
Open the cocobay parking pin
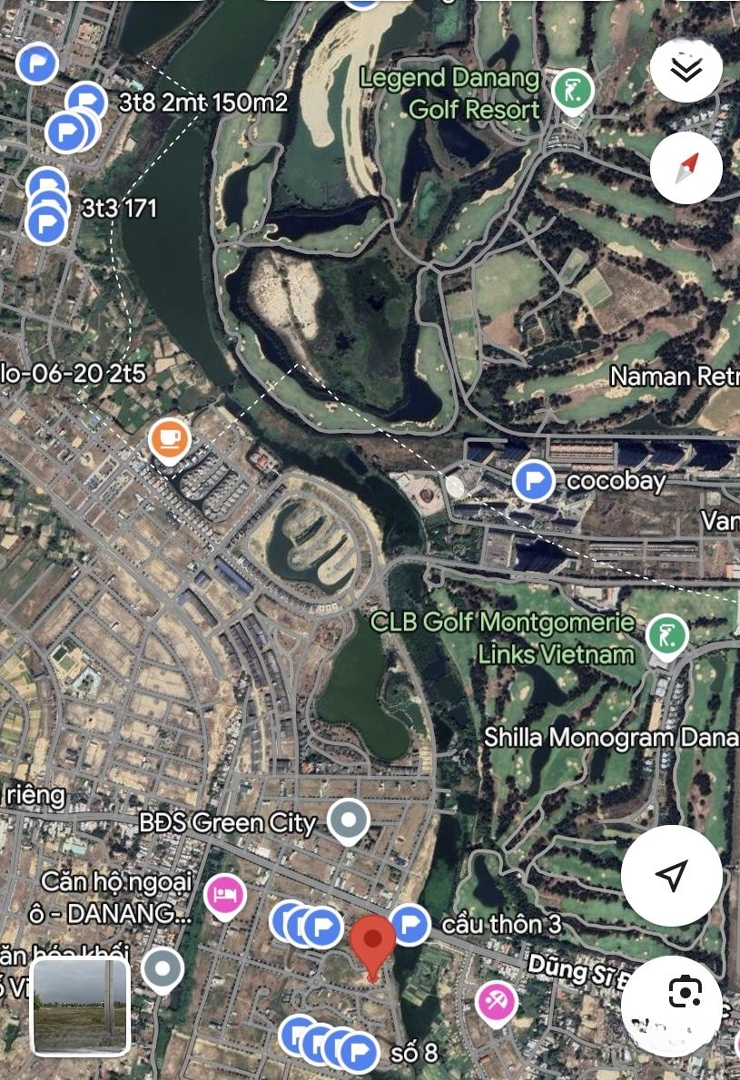click(534, 482)
